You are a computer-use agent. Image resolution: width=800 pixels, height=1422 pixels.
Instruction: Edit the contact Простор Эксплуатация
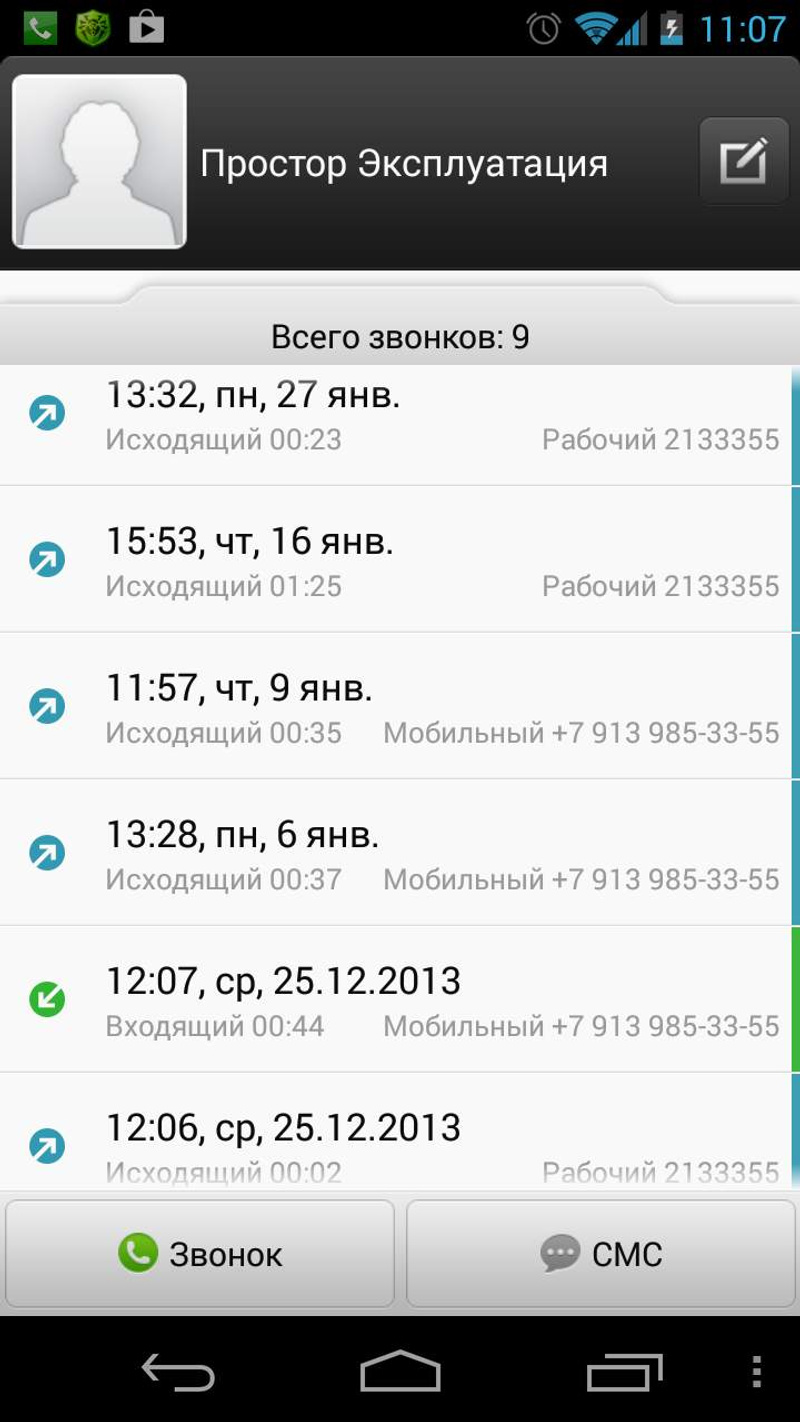[x=743, y=161]
